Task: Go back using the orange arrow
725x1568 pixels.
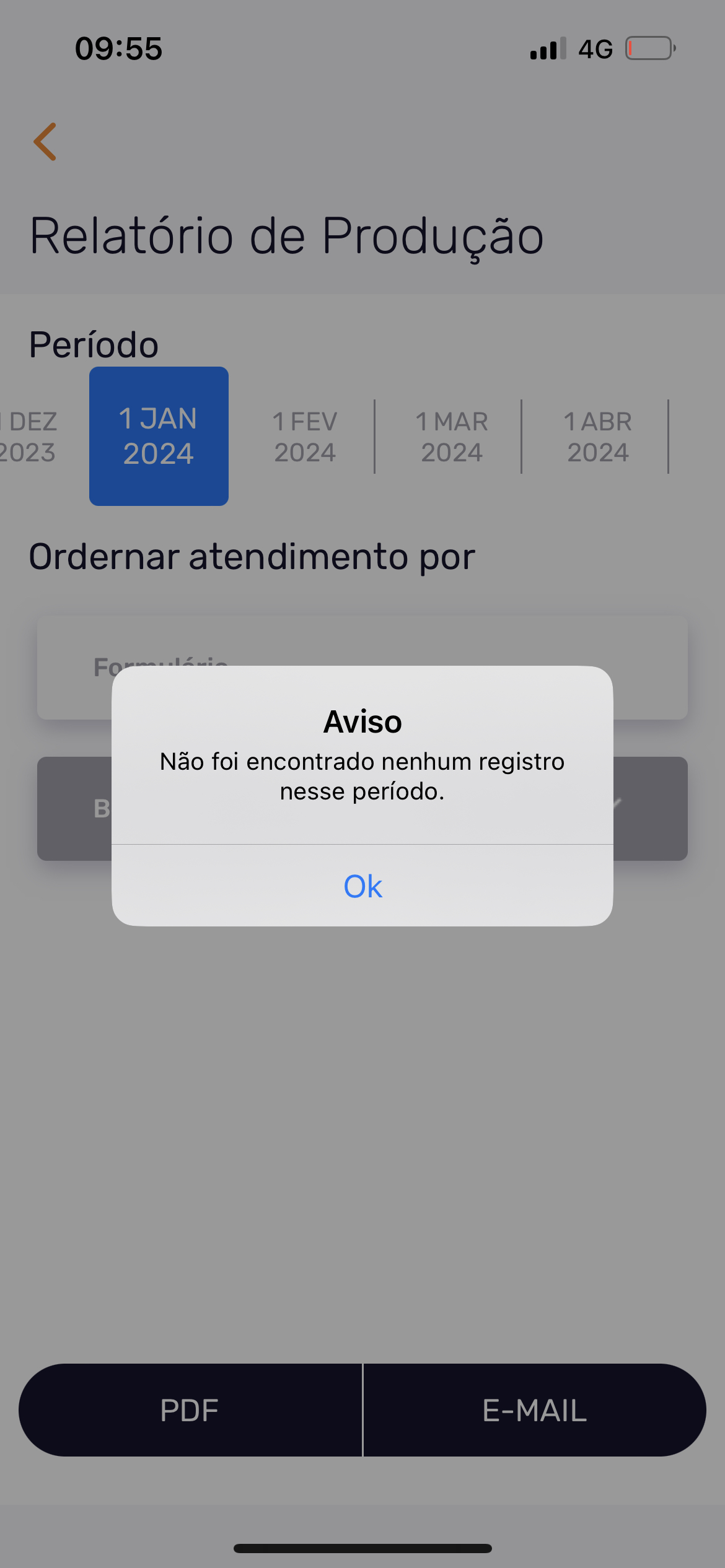Action: 45,142
